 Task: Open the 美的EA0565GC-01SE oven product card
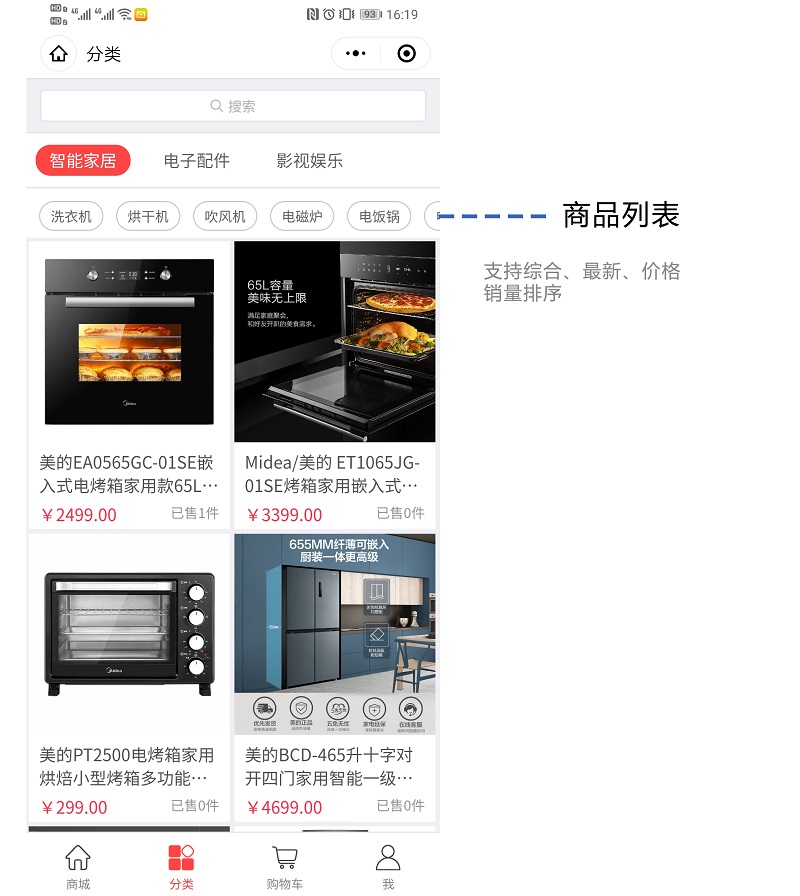[129, 385]
